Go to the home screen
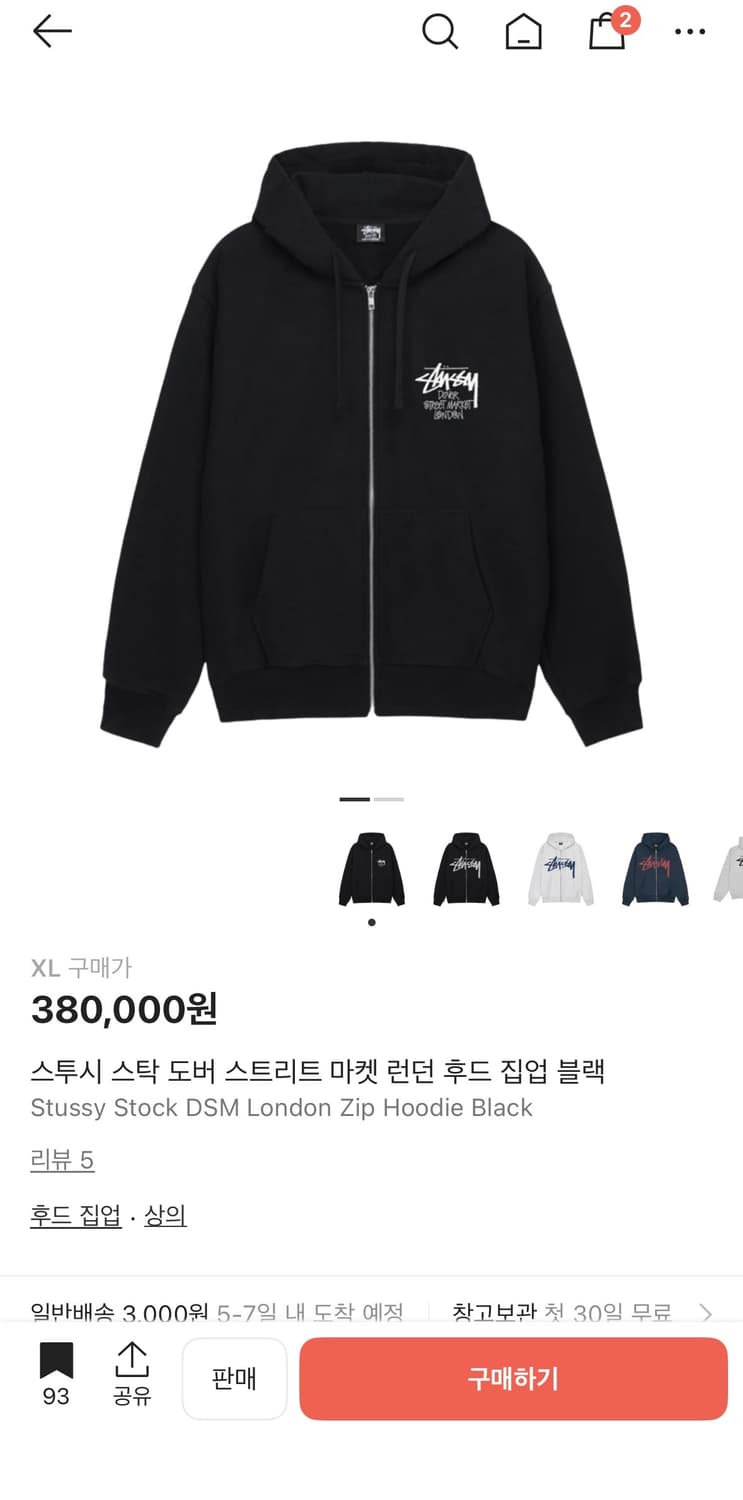This screenshot has width=743, height=1500. [522, 31]
